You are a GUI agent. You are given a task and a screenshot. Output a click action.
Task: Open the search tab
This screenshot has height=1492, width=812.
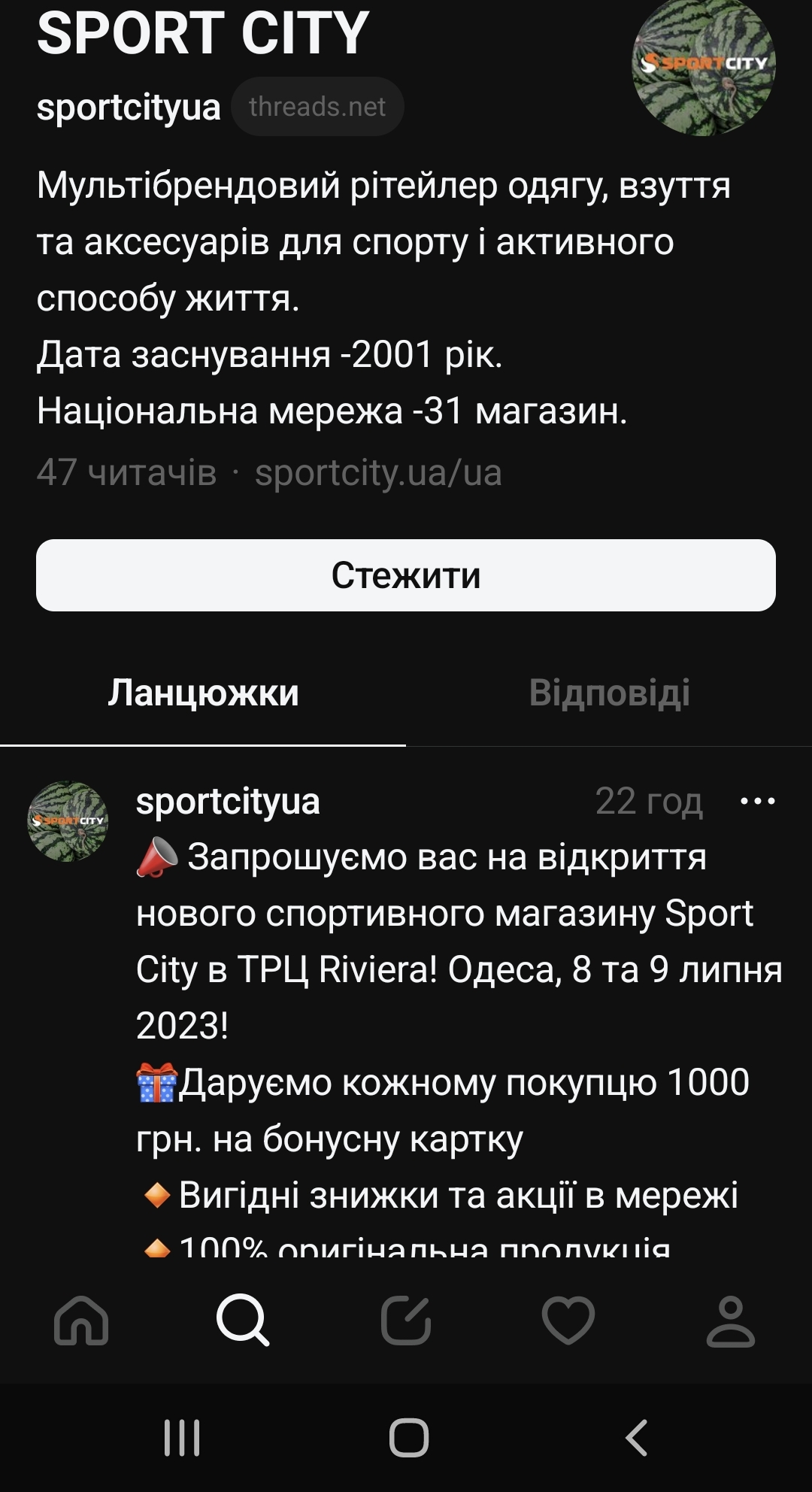point(242,1321)
